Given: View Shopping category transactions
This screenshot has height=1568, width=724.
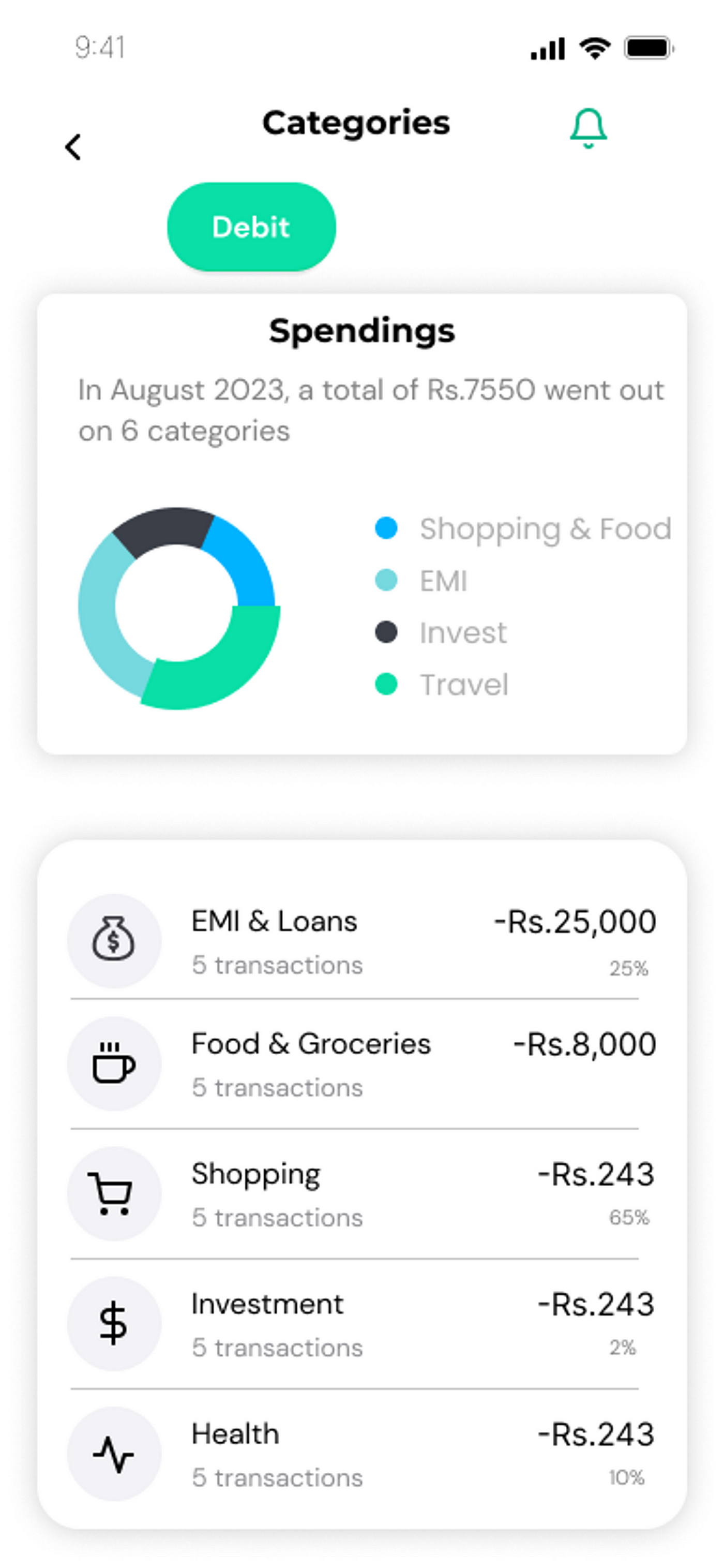Looking at the screenshot, I should (x=362, y=1194).
